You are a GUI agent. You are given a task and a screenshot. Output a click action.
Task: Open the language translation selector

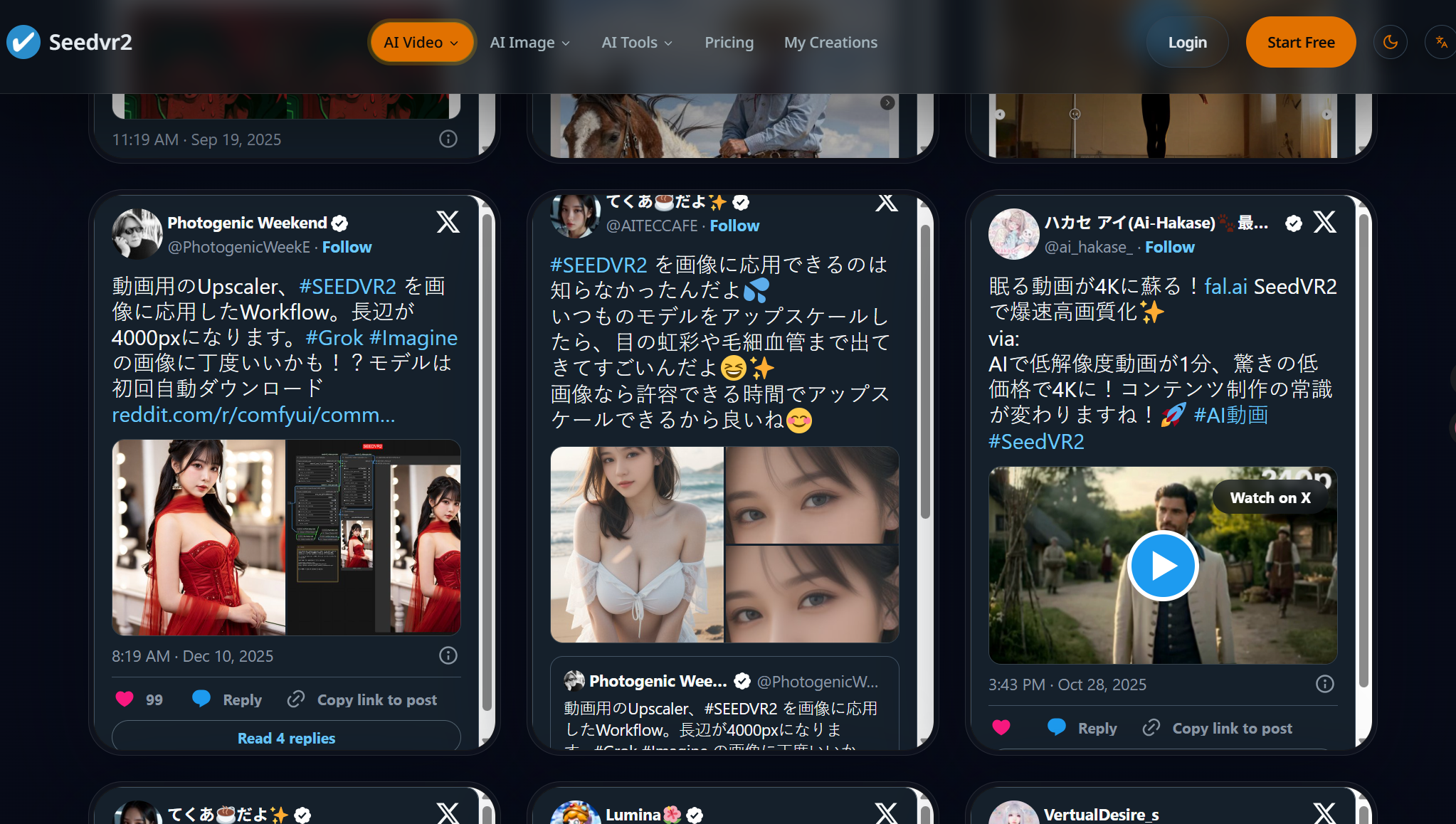pyautogui.click(x=1441, y=43)
